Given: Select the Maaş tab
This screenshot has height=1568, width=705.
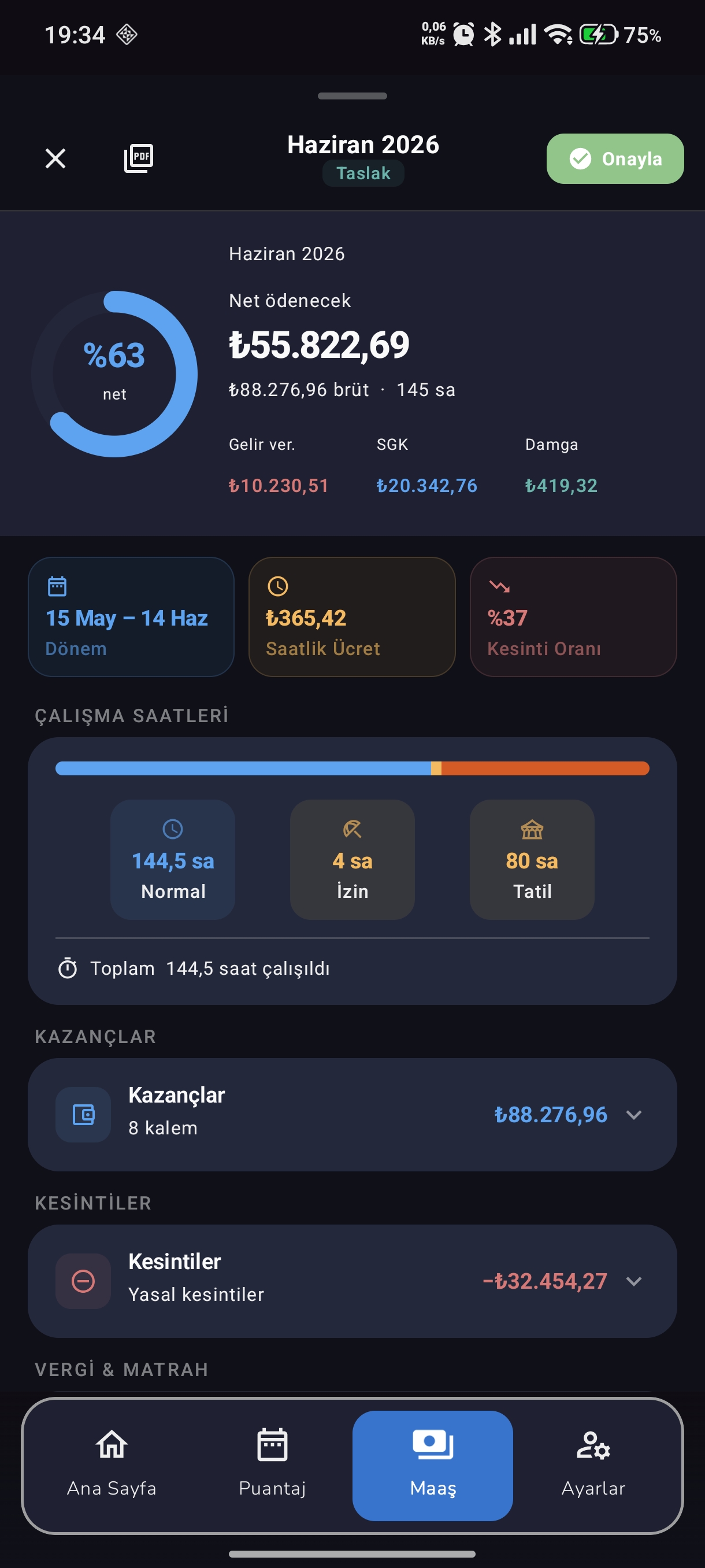Looking at the screenshot, I should (432, 1466).
